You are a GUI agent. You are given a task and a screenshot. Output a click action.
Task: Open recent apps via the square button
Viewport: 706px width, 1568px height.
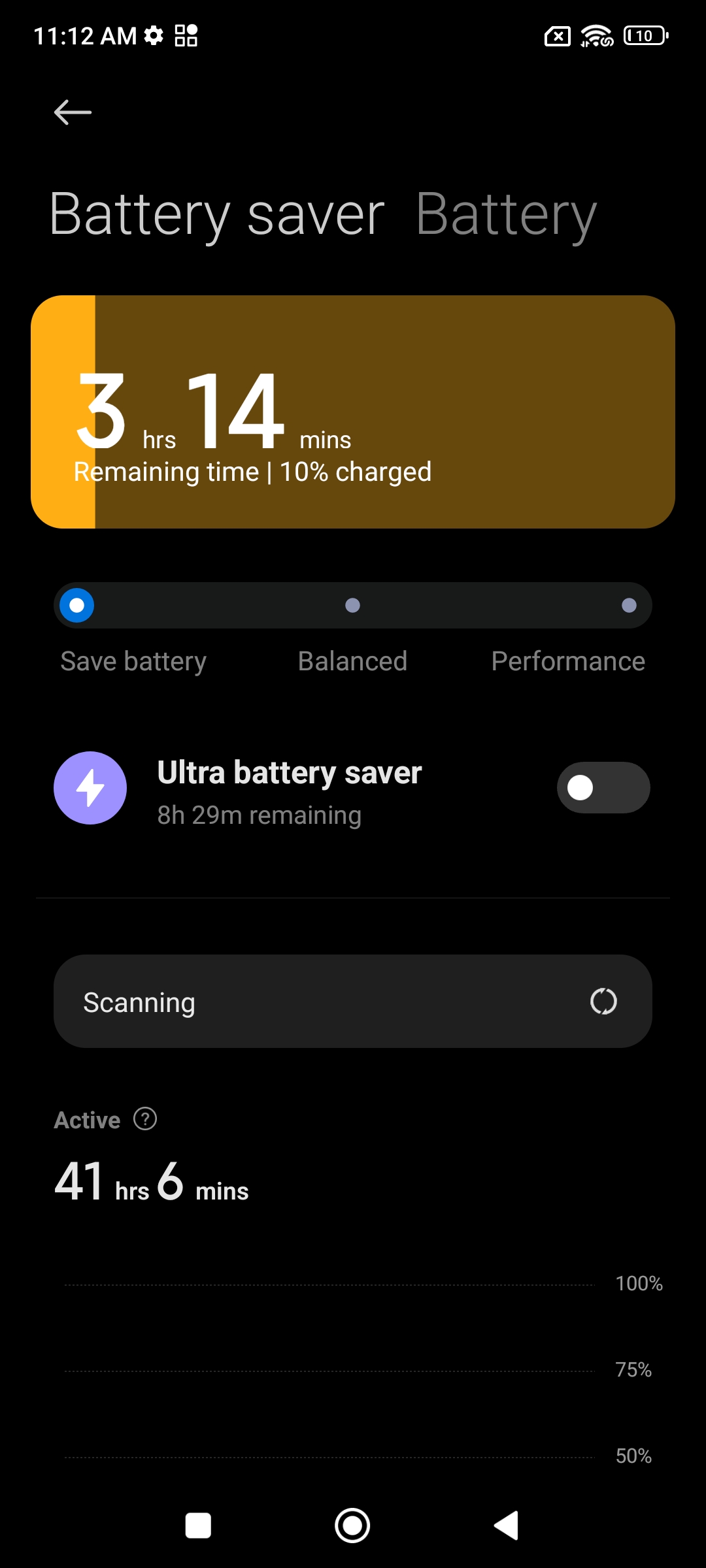pyautogui.click(x=198, y=1526)
